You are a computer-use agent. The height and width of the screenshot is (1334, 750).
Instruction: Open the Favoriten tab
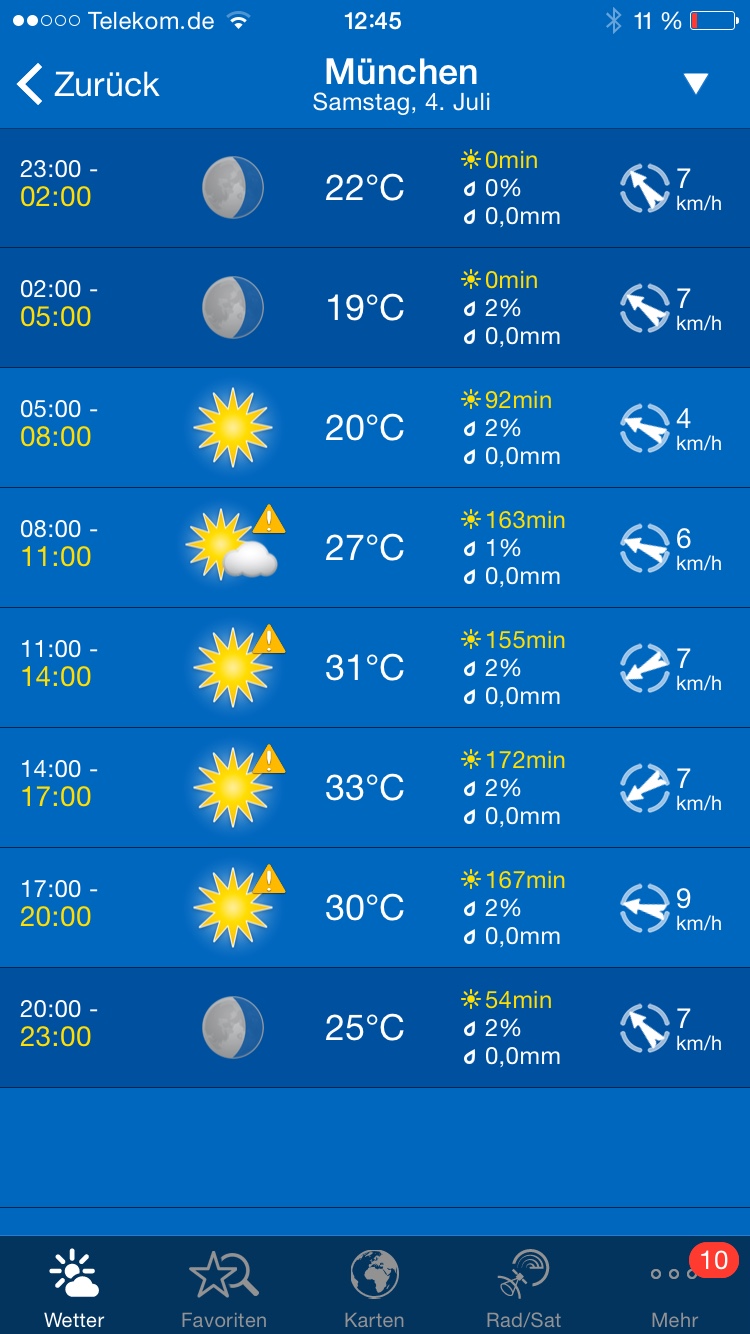coord(224,1289)
